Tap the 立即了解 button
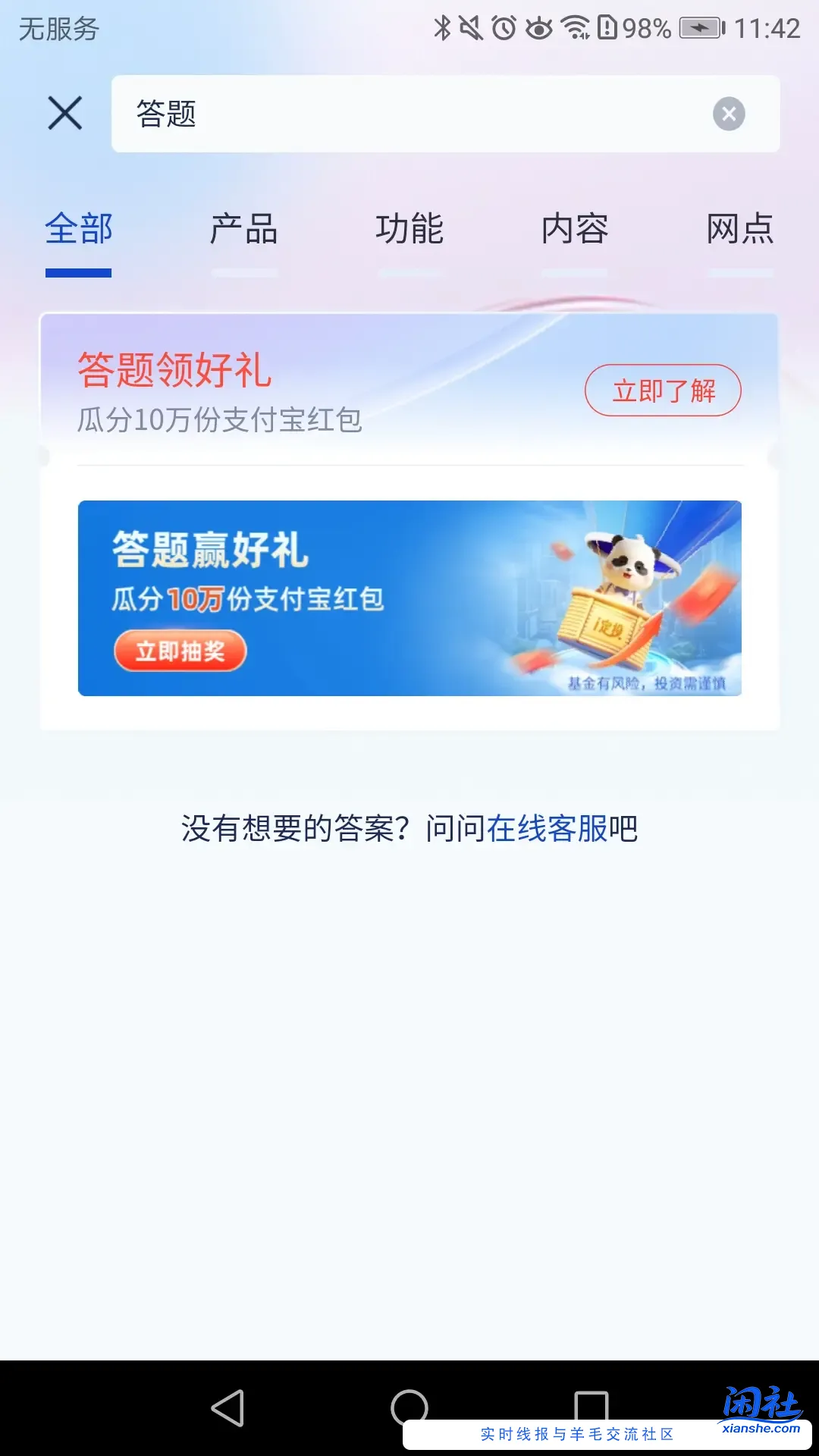This screenshot has height=1456, width=819. [664, 390]
